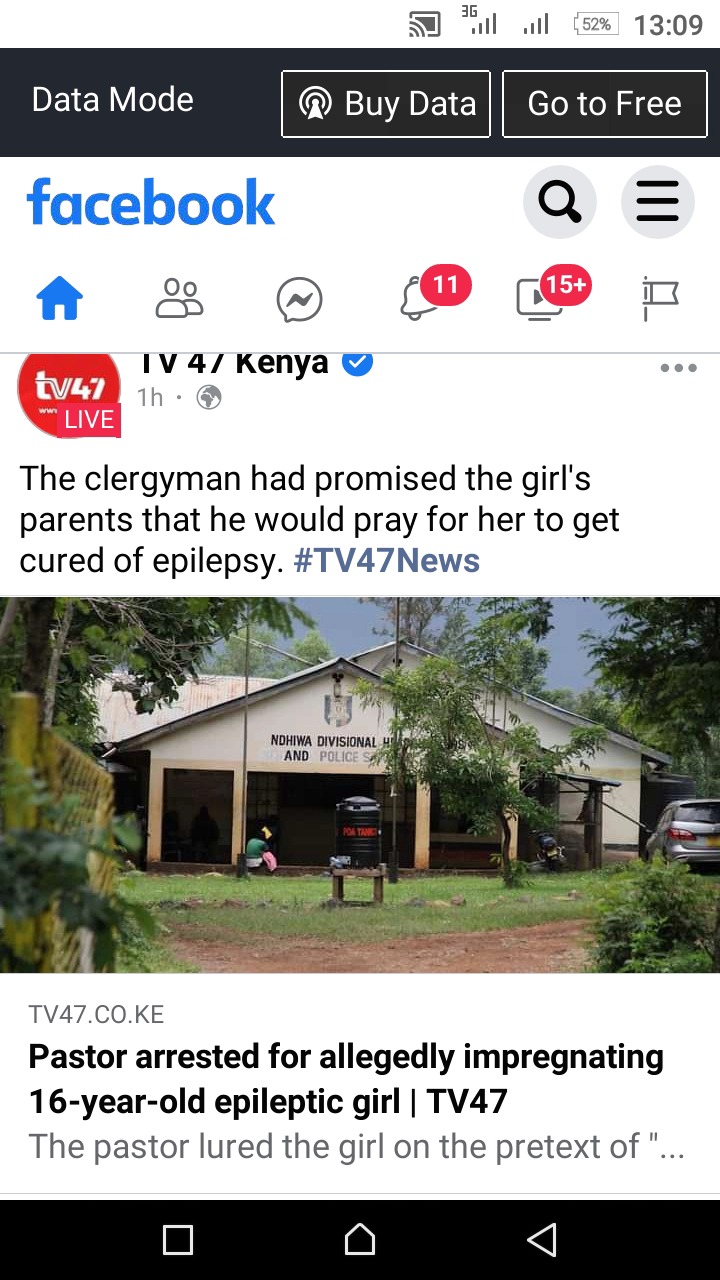720x1280 pixels.
Task: Go back with the system back button
Action: pos(541,1240)
